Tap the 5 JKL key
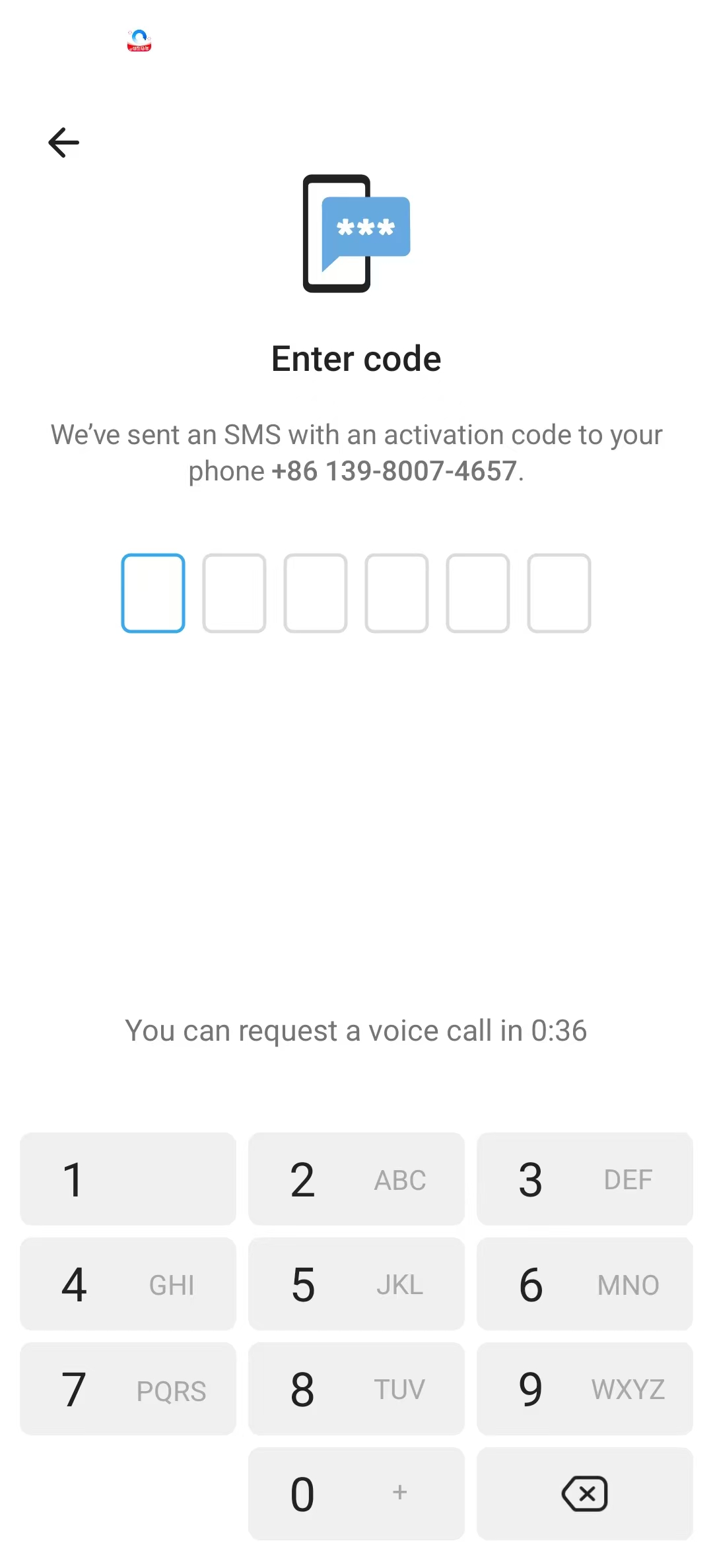This screenshot has width=713, height=1568. (x=356, y=1284)
